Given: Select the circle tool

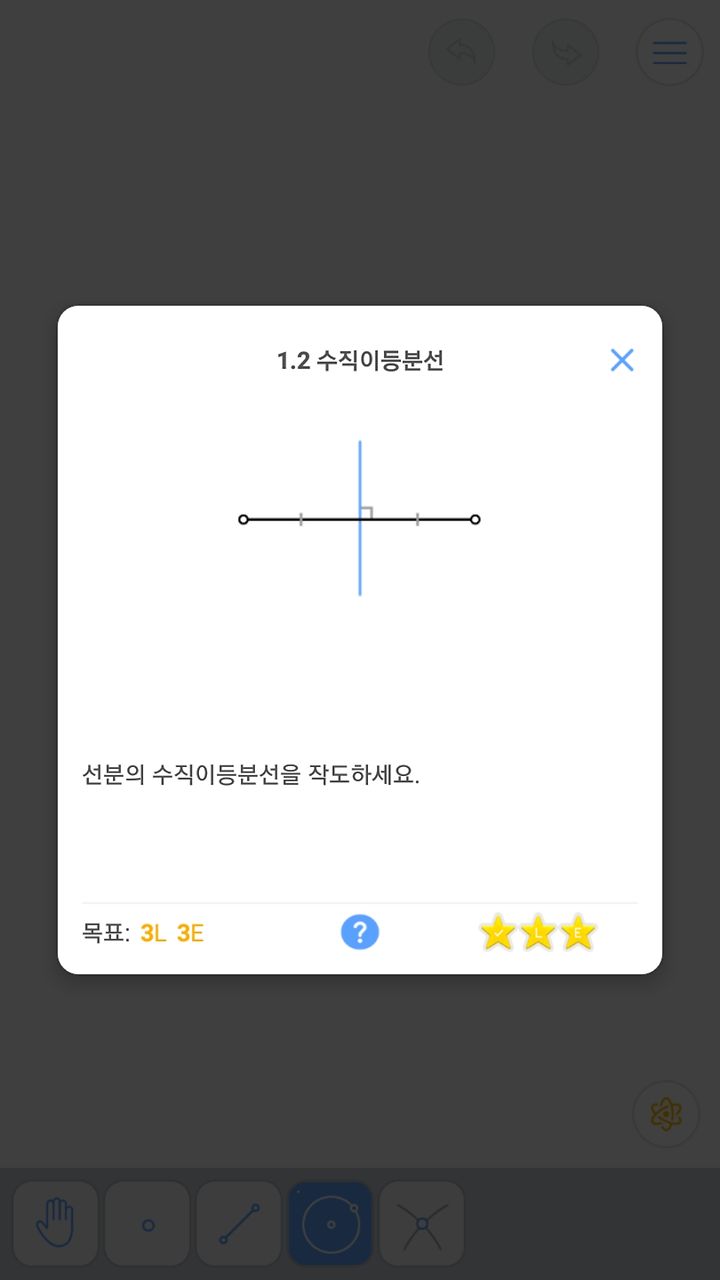Looking at the screenshot, I should coord(331,1223).
